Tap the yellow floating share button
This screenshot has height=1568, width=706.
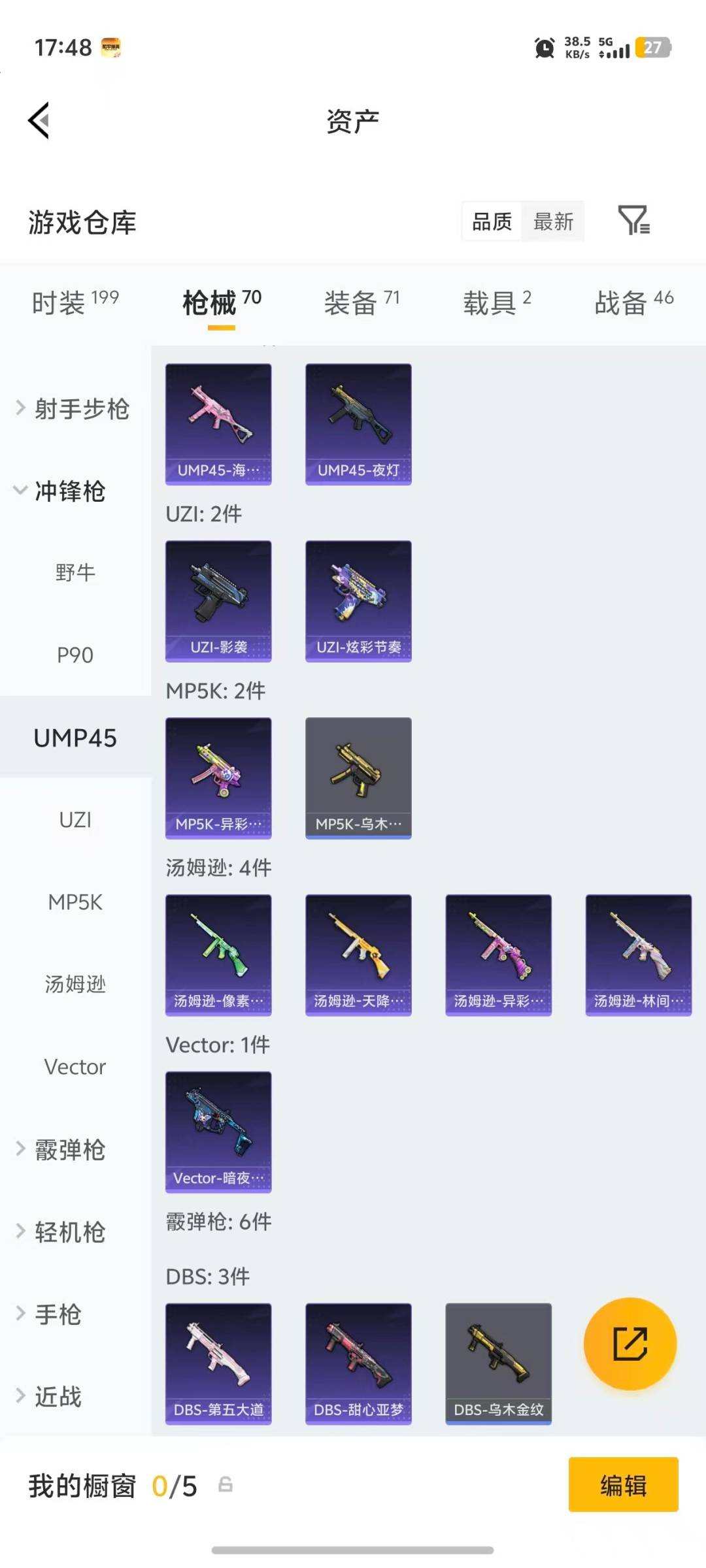pos(630,1343)
